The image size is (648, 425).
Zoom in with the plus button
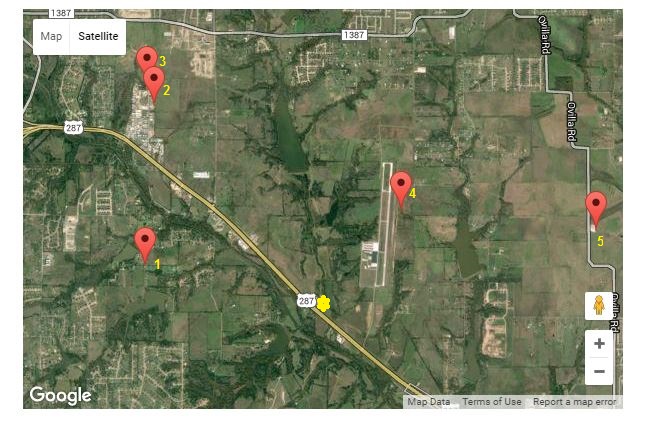point(599,344)
